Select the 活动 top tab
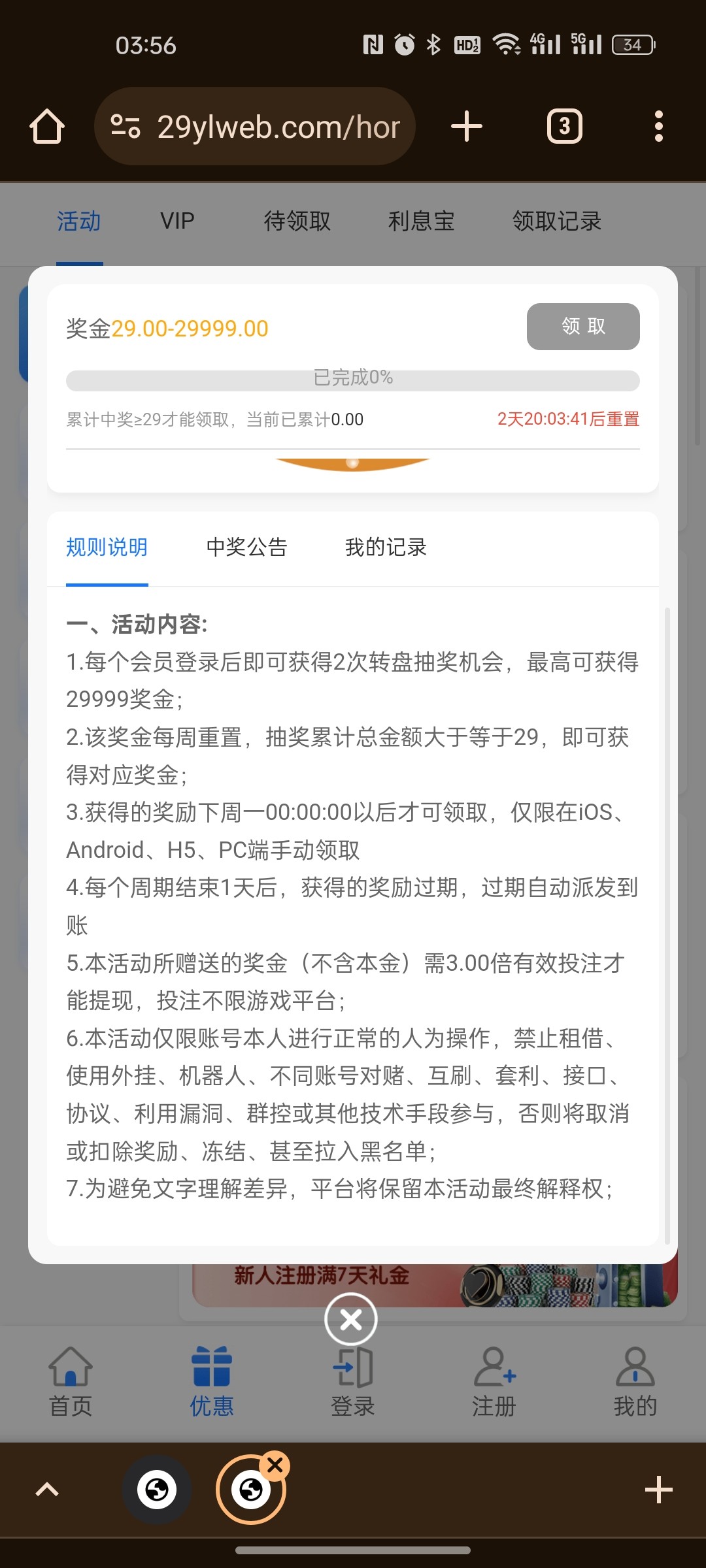Screen dimensions: 706x1568 tap(79, 221)
